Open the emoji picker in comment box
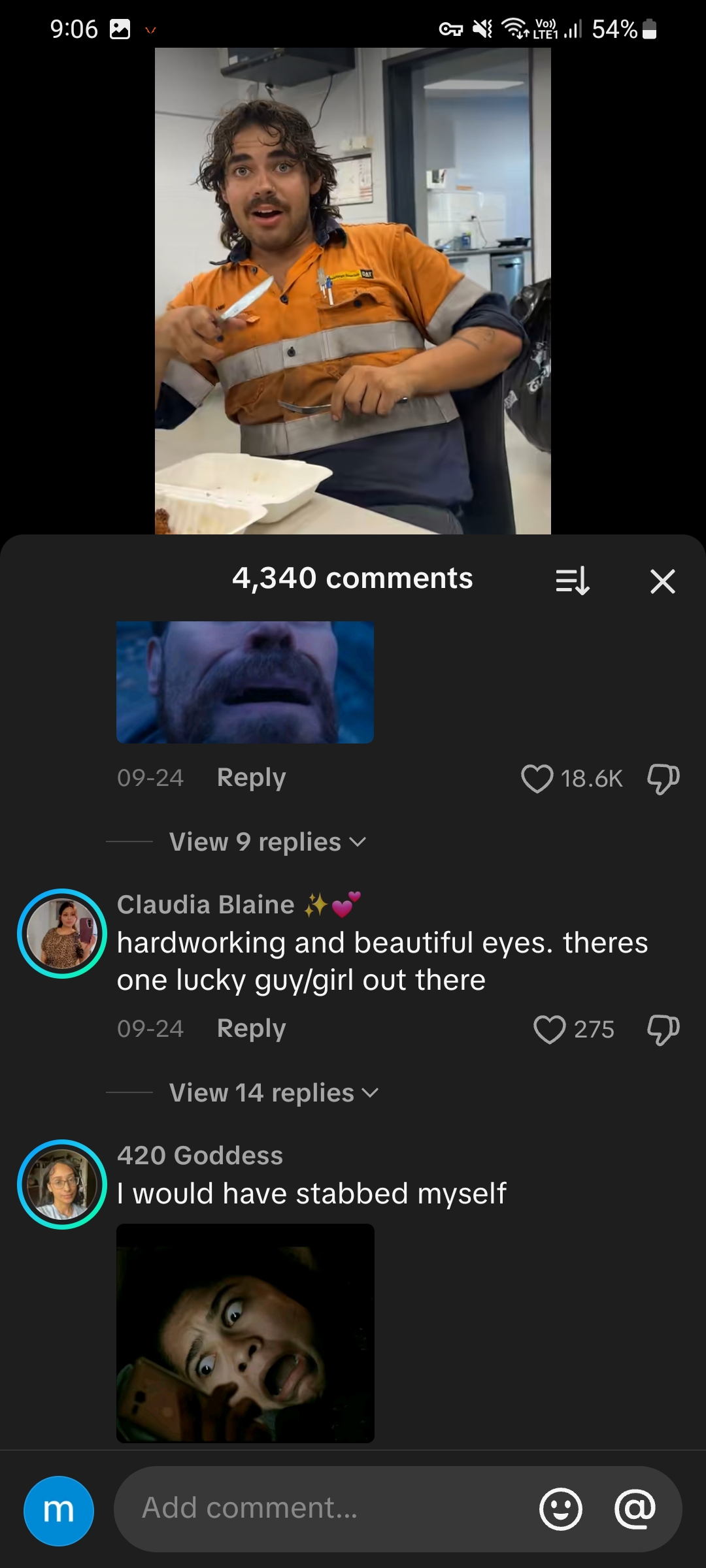 click(560, 1509)
